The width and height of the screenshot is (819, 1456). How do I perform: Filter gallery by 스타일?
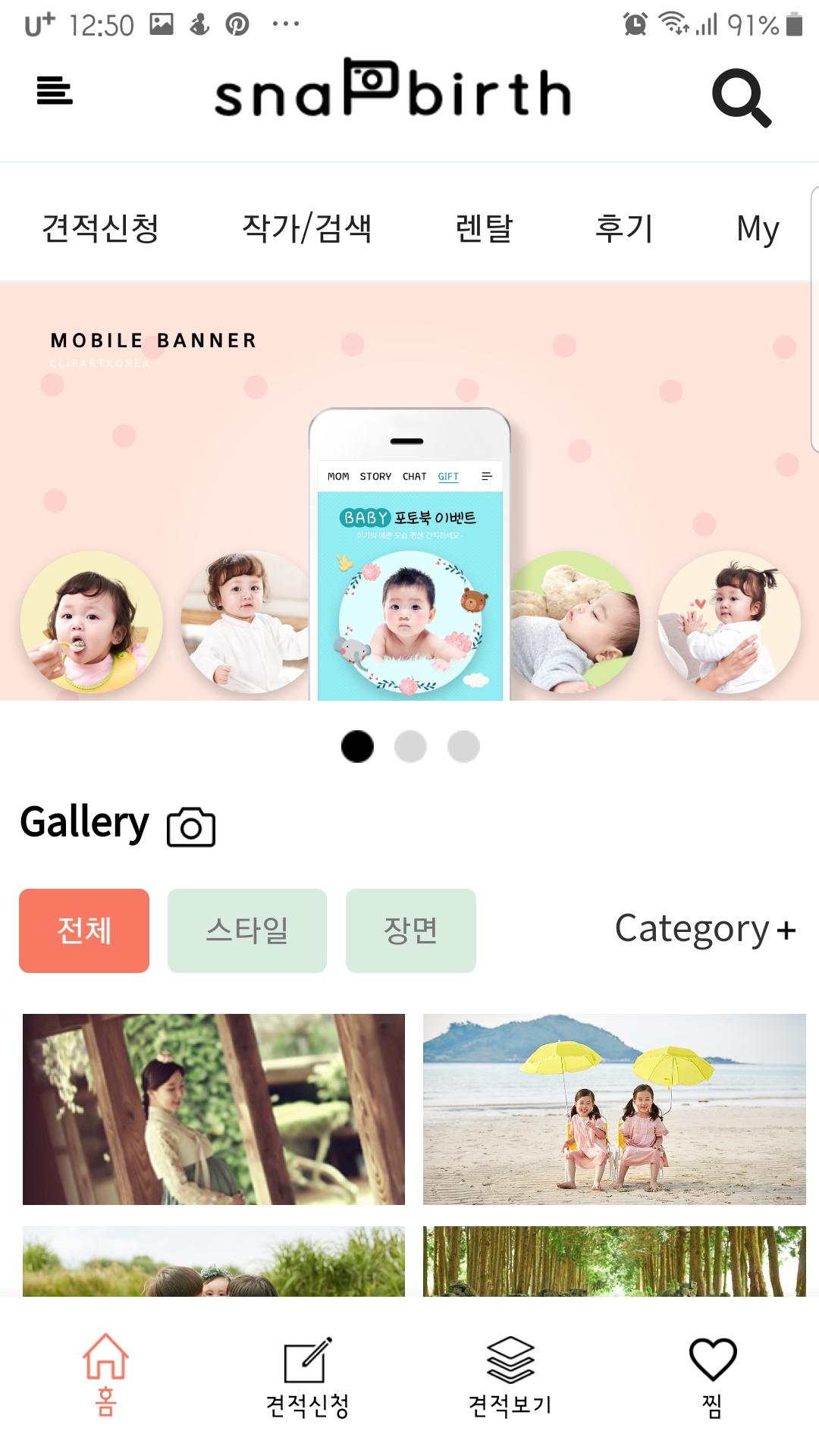pos(247,930)
